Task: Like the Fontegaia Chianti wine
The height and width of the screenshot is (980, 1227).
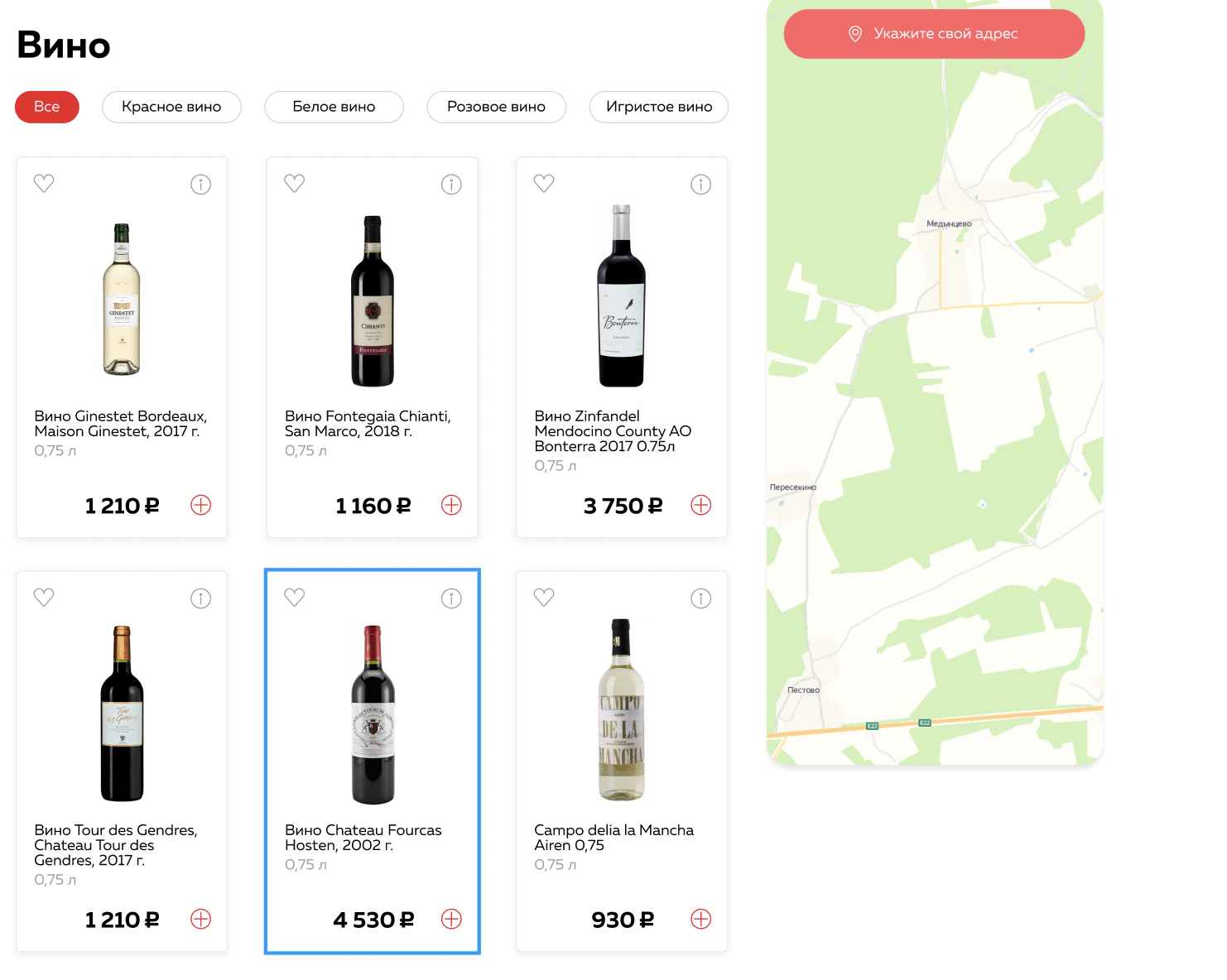Action: pos(295,184)
